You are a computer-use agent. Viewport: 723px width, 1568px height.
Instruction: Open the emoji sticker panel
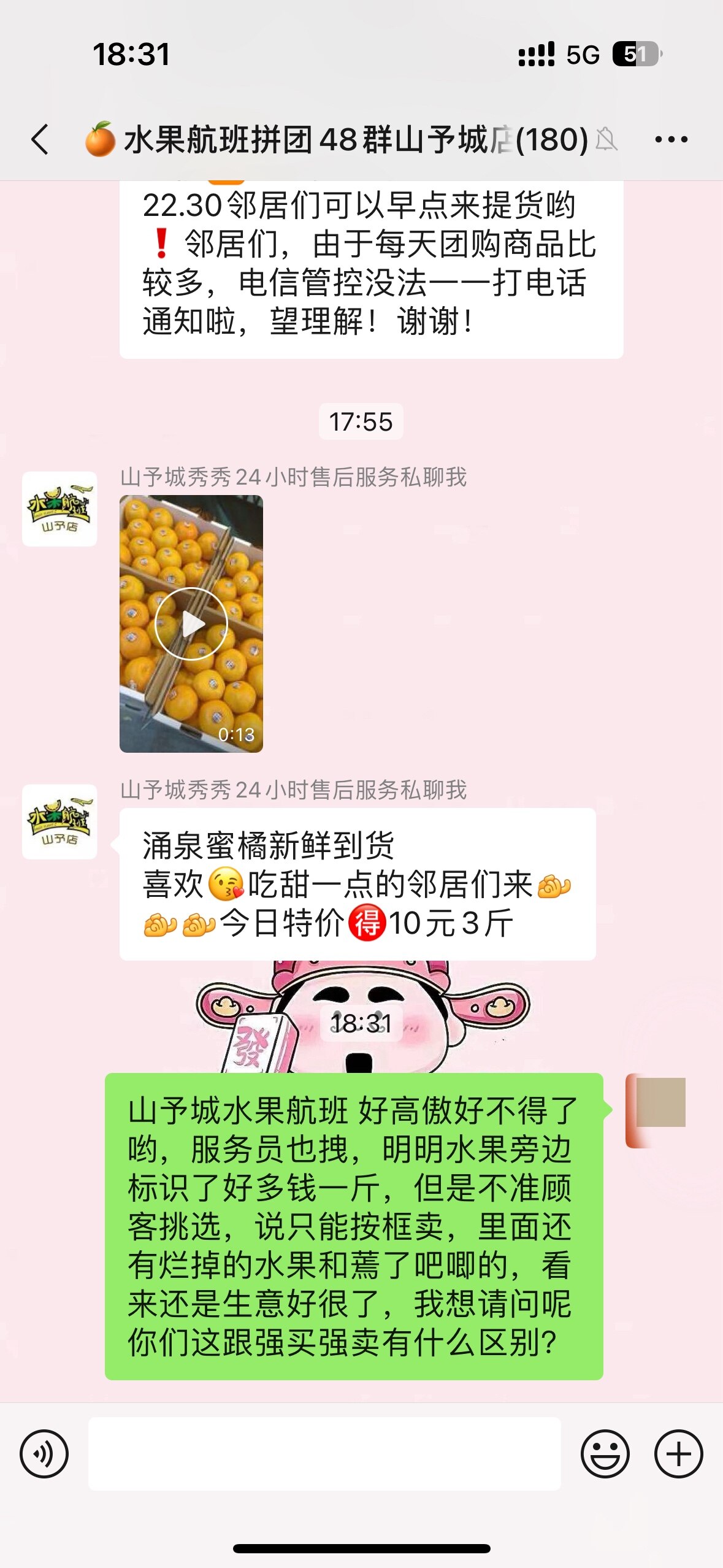click(x=605, y=1453)
